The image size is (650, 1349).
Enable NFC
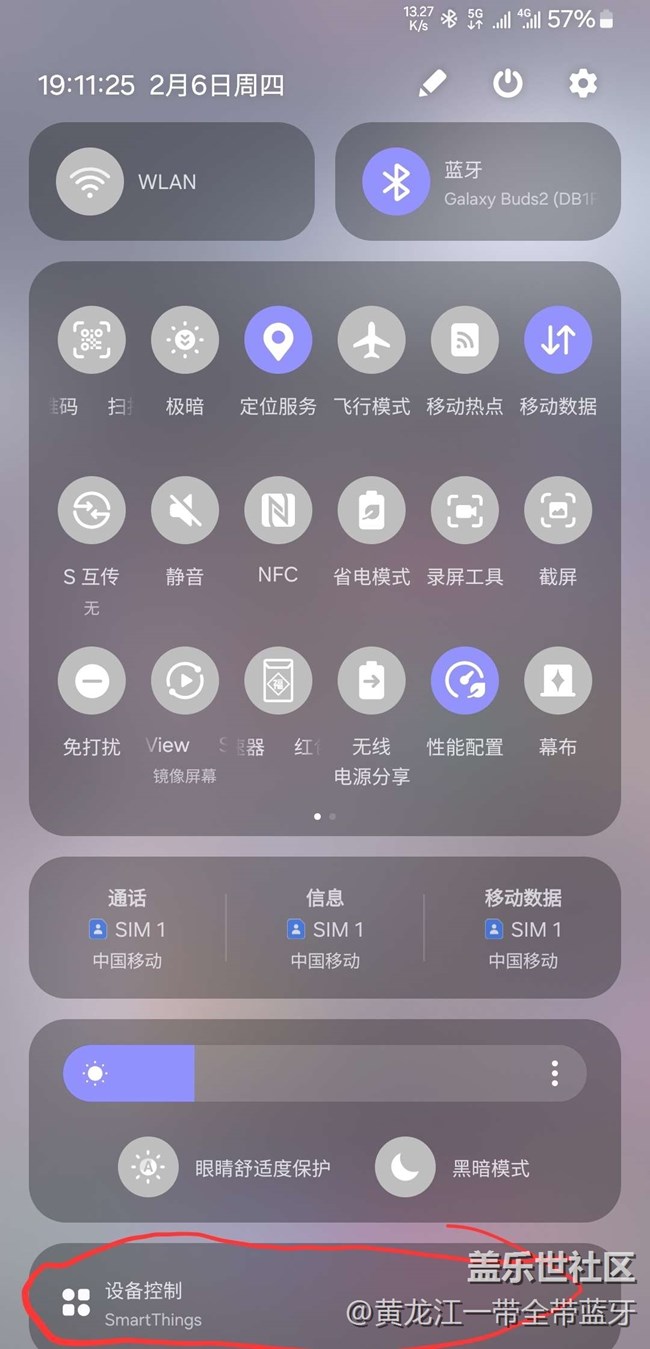pos(278,511)
